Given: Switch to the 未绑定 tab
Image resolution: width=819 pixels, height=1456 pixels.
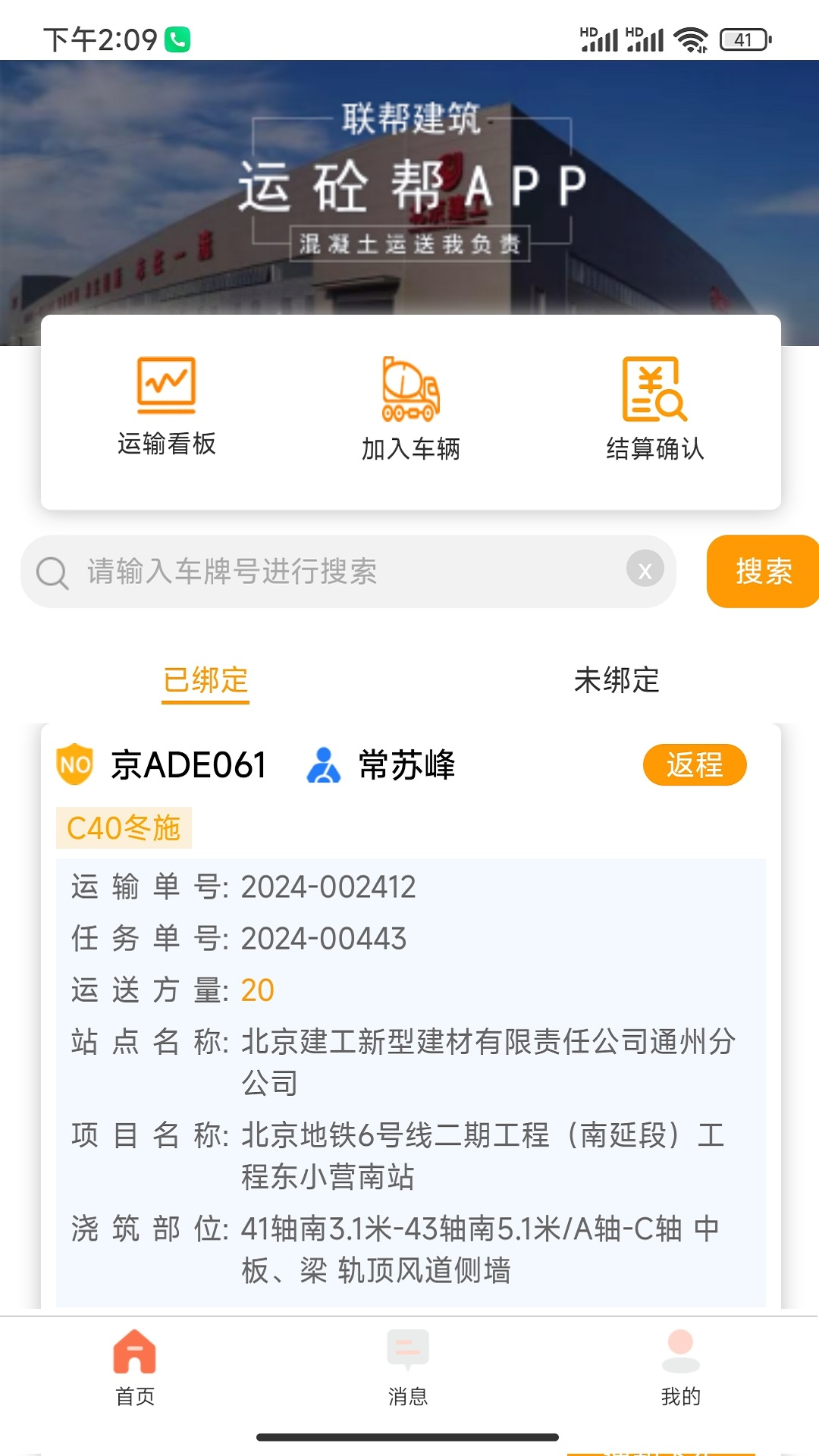Looking at the screenshot, I should pos(616,680).
